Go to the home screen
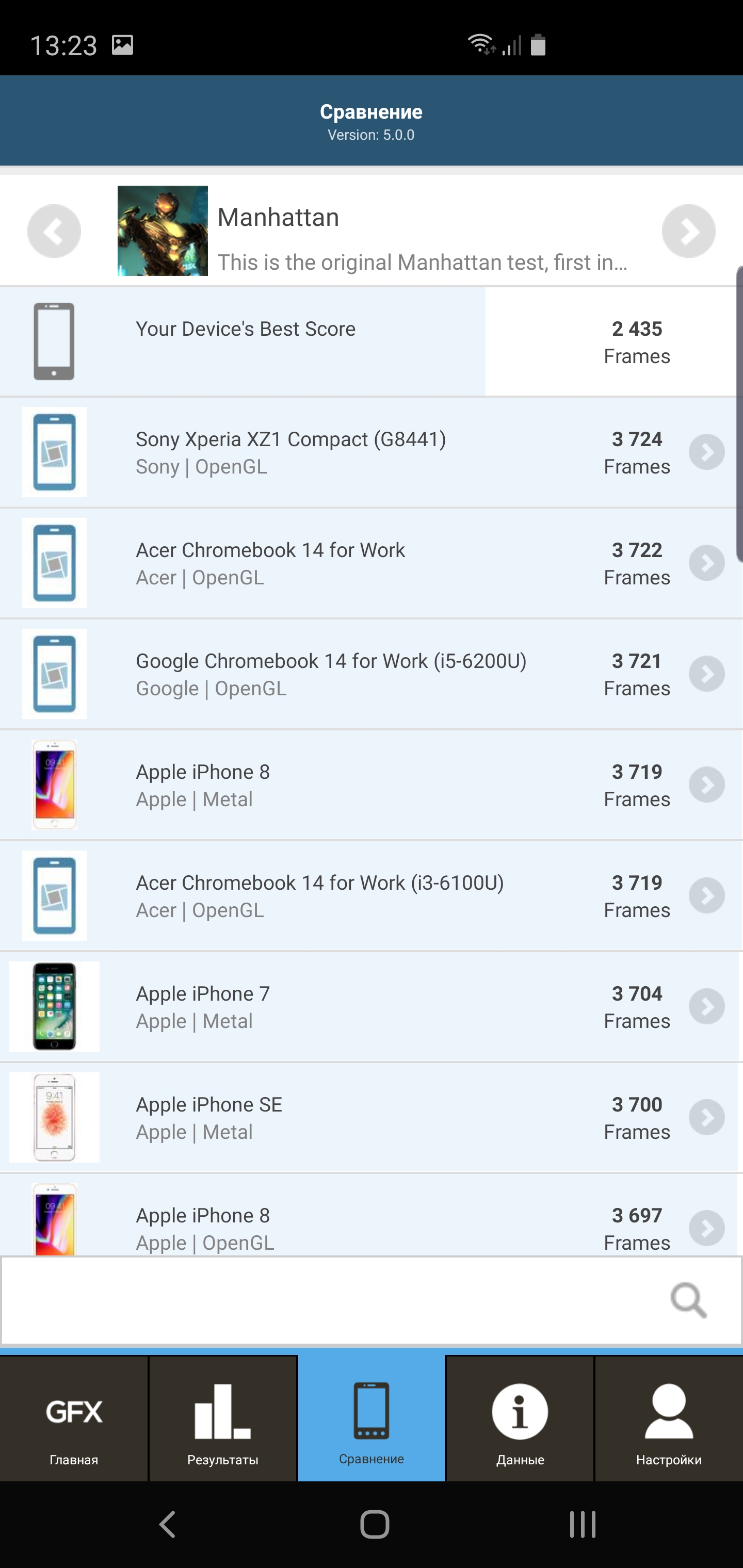The height and width of the screenshot is (1568, 743). (374, 1525)
